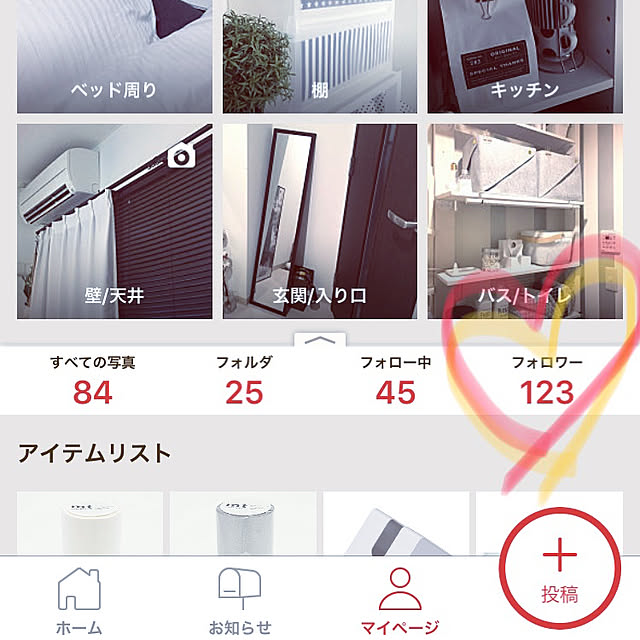Viewport: 640px width, 640px height.
Task: Open the third striped item in アイテムリスト
Action: click(x=396, y=522)
